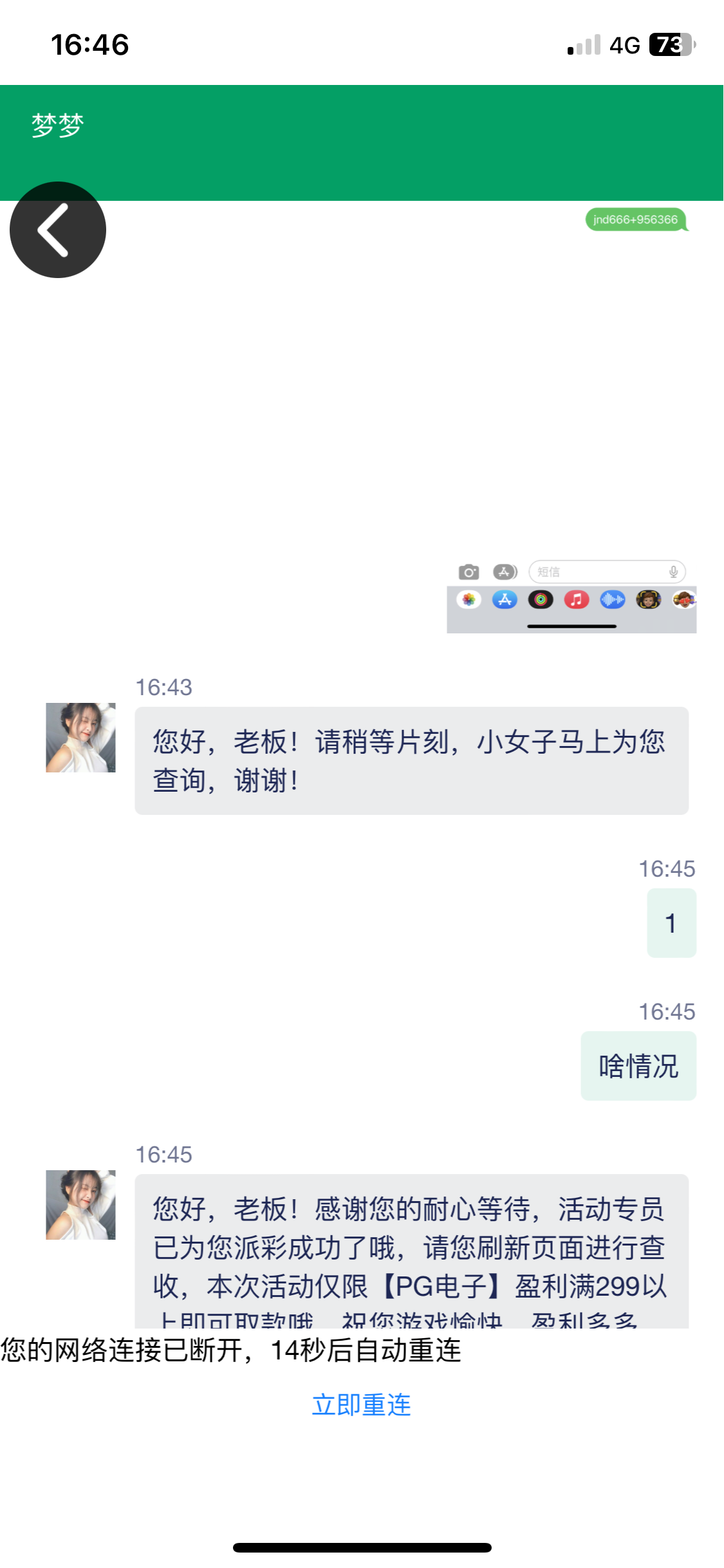724x1568 pixels.
Task: Select the bubble containing just the number 1
Action: pyautogui.click(x=671, y=923)
